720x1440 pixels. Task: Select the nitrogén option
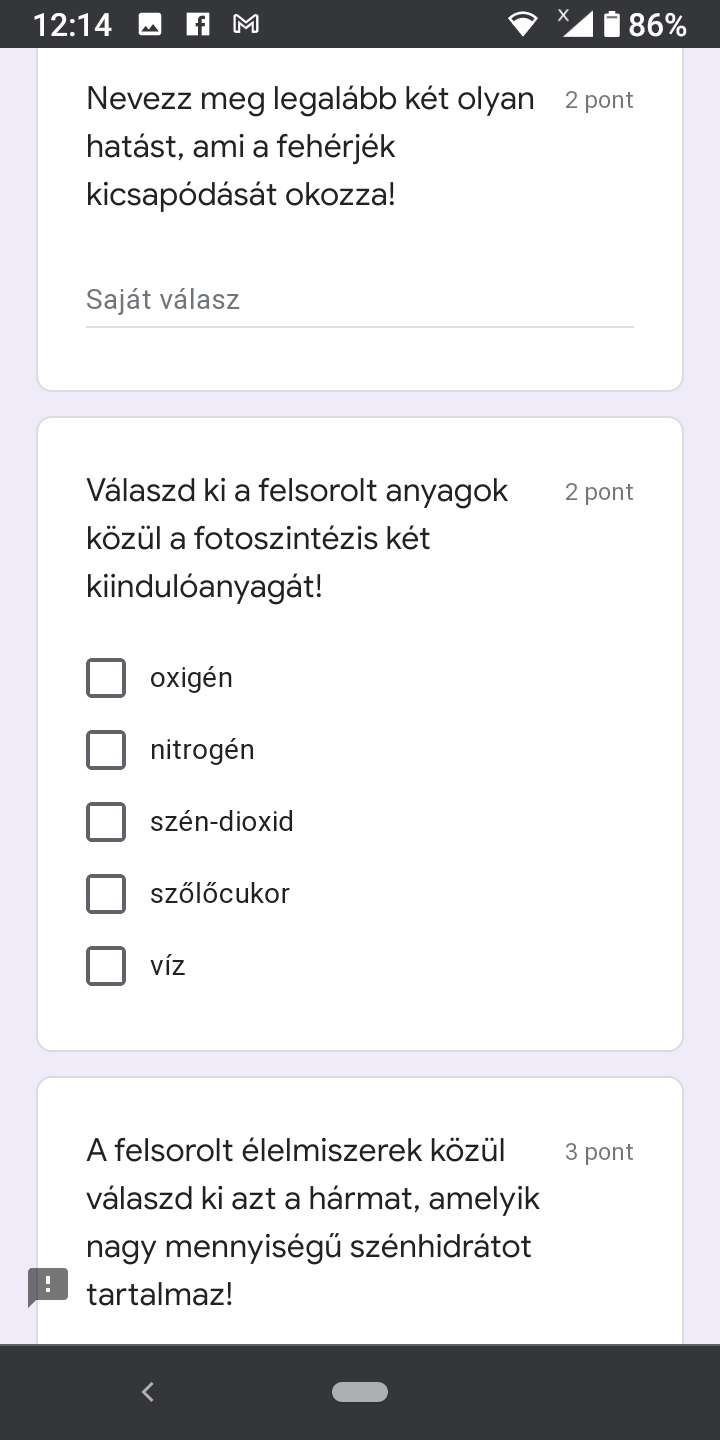pyautogui.click(x=106, y=750)
